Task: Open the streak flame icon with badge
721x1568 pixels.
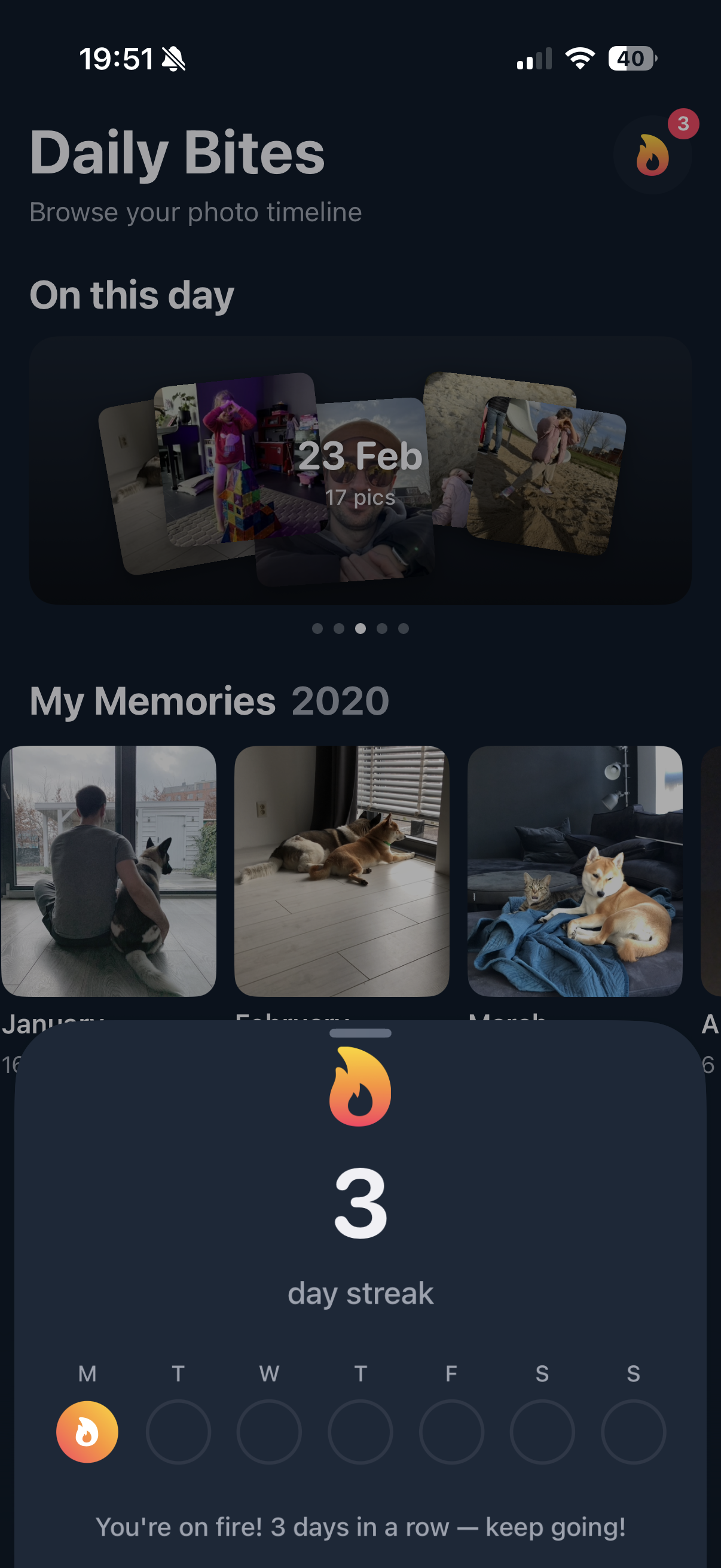Action: pyautogui.click(x=652, y=155)
